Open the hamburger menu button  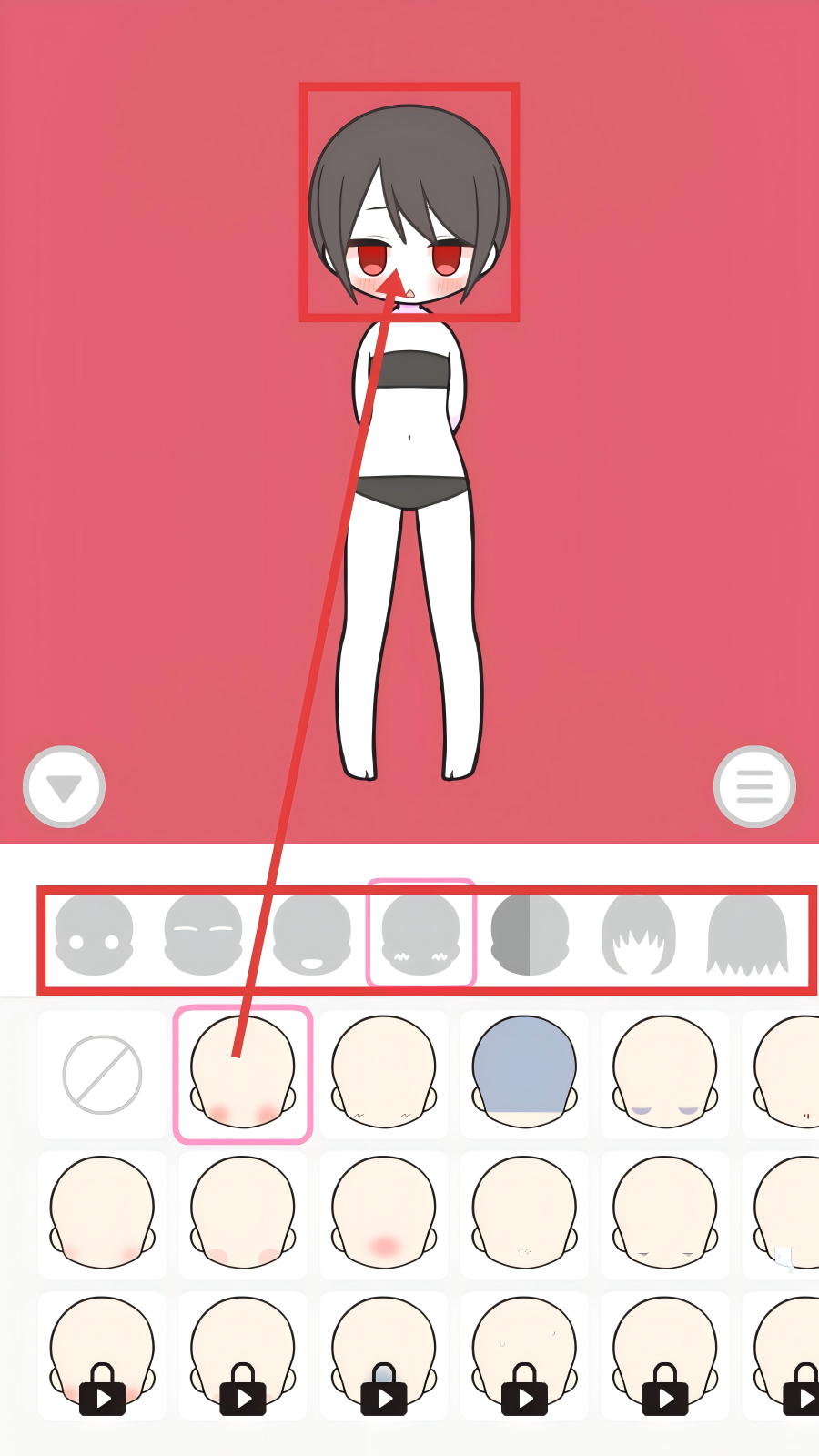pyautogui.click(x=754, y=787)
